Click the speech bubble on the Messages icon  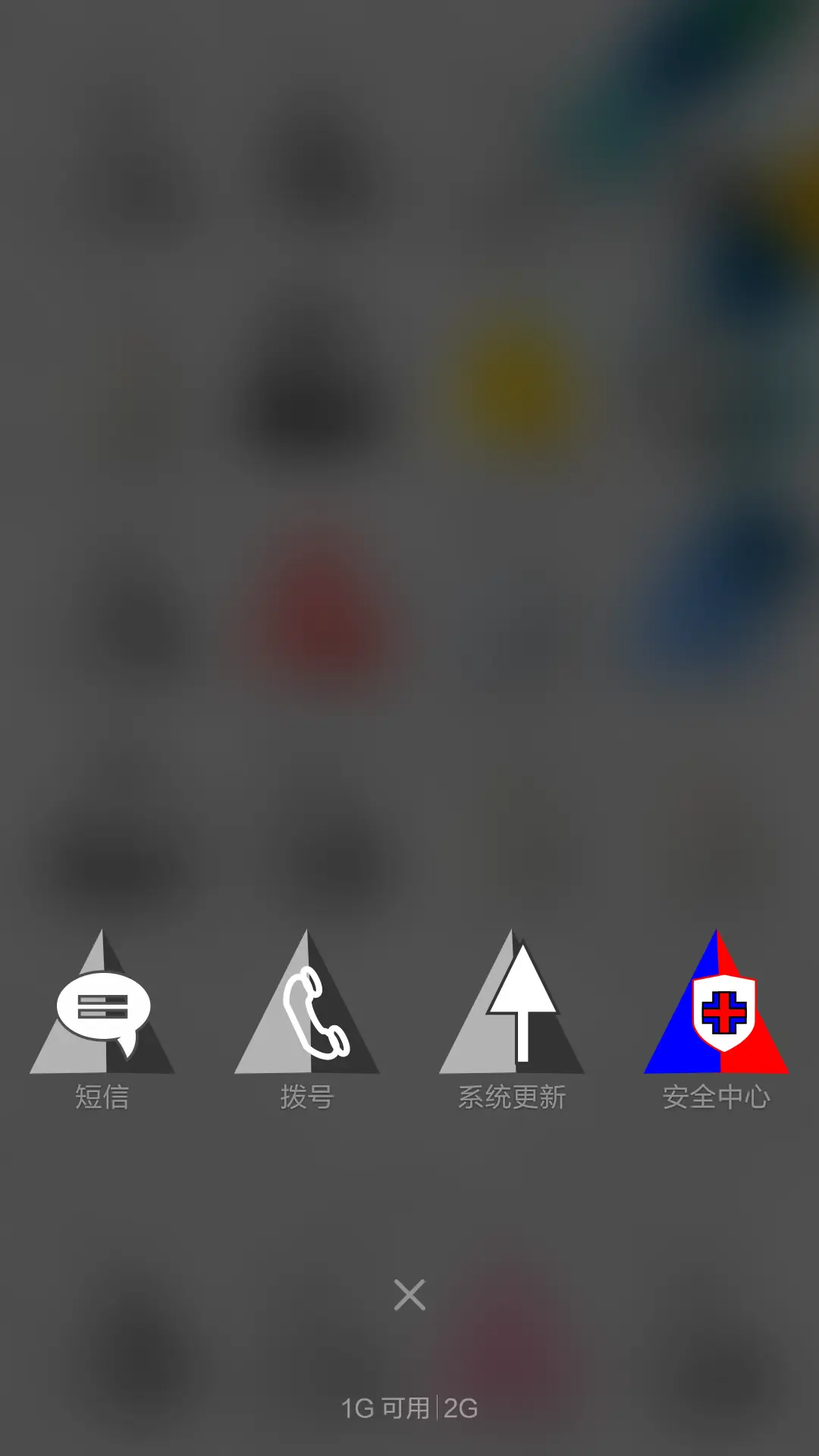pos(104,1005)
